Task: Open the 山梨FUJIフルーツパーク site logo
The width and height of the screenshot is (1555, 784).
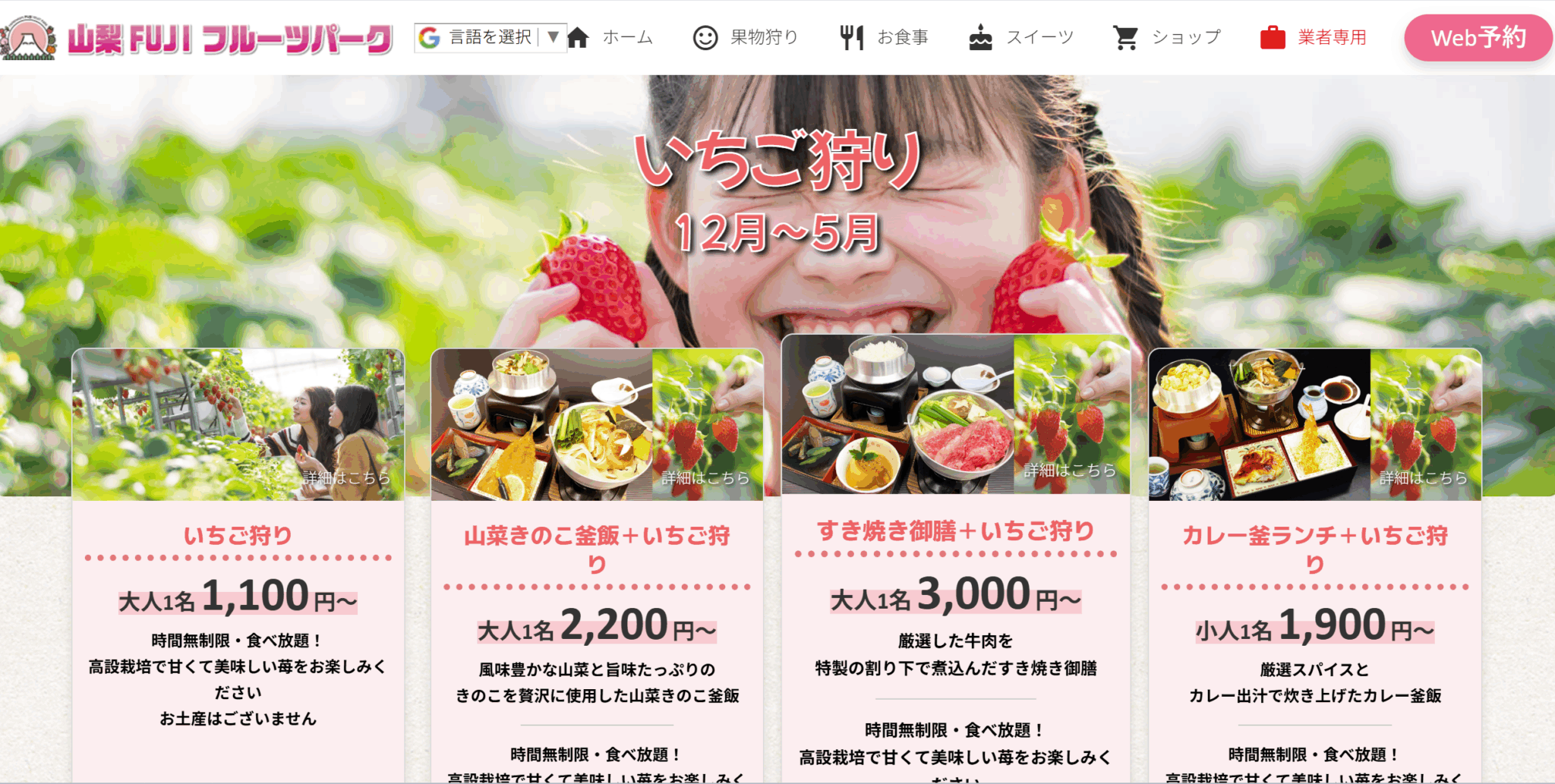Action: point(199,38)
